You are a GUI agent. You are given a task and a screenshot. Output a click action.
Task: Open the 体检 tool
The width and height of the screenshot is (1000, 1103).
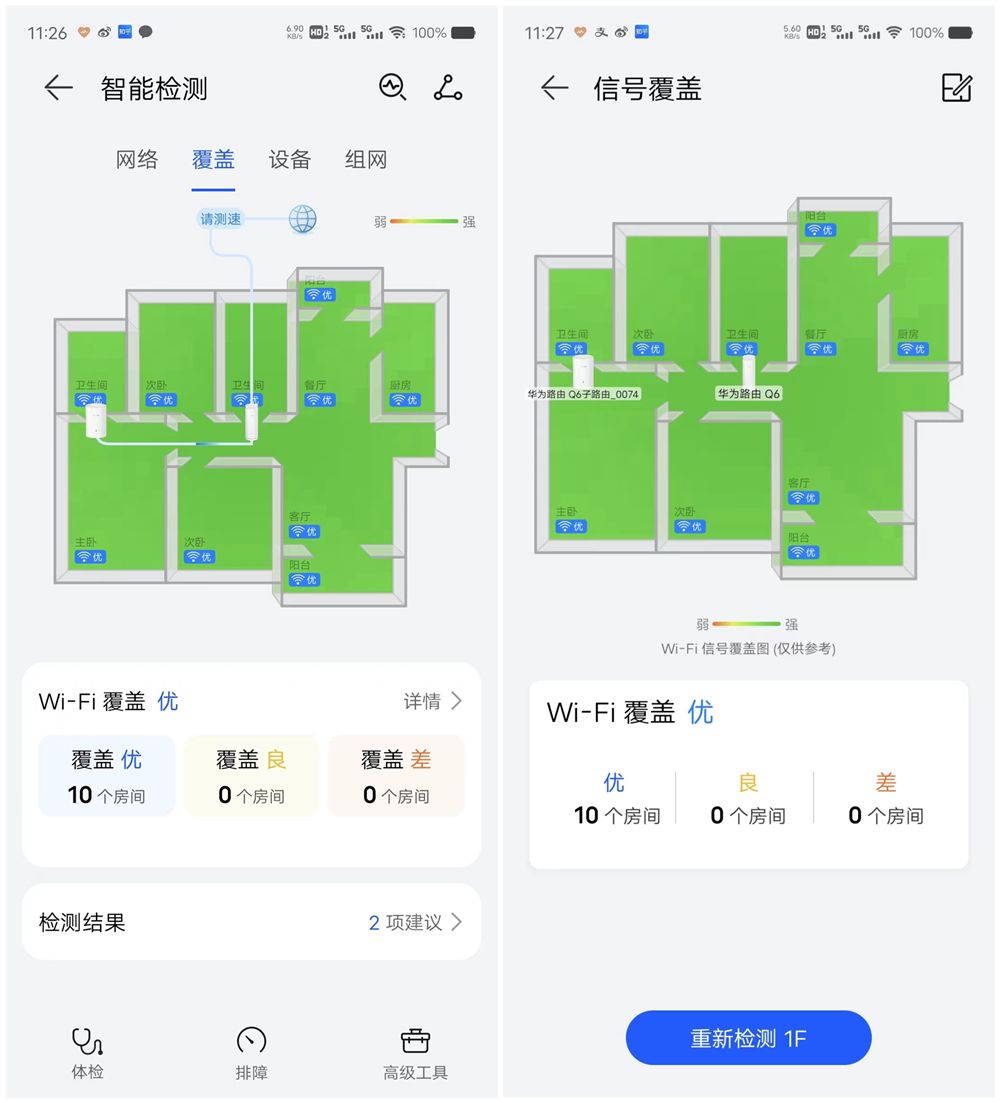(88, 1053)
